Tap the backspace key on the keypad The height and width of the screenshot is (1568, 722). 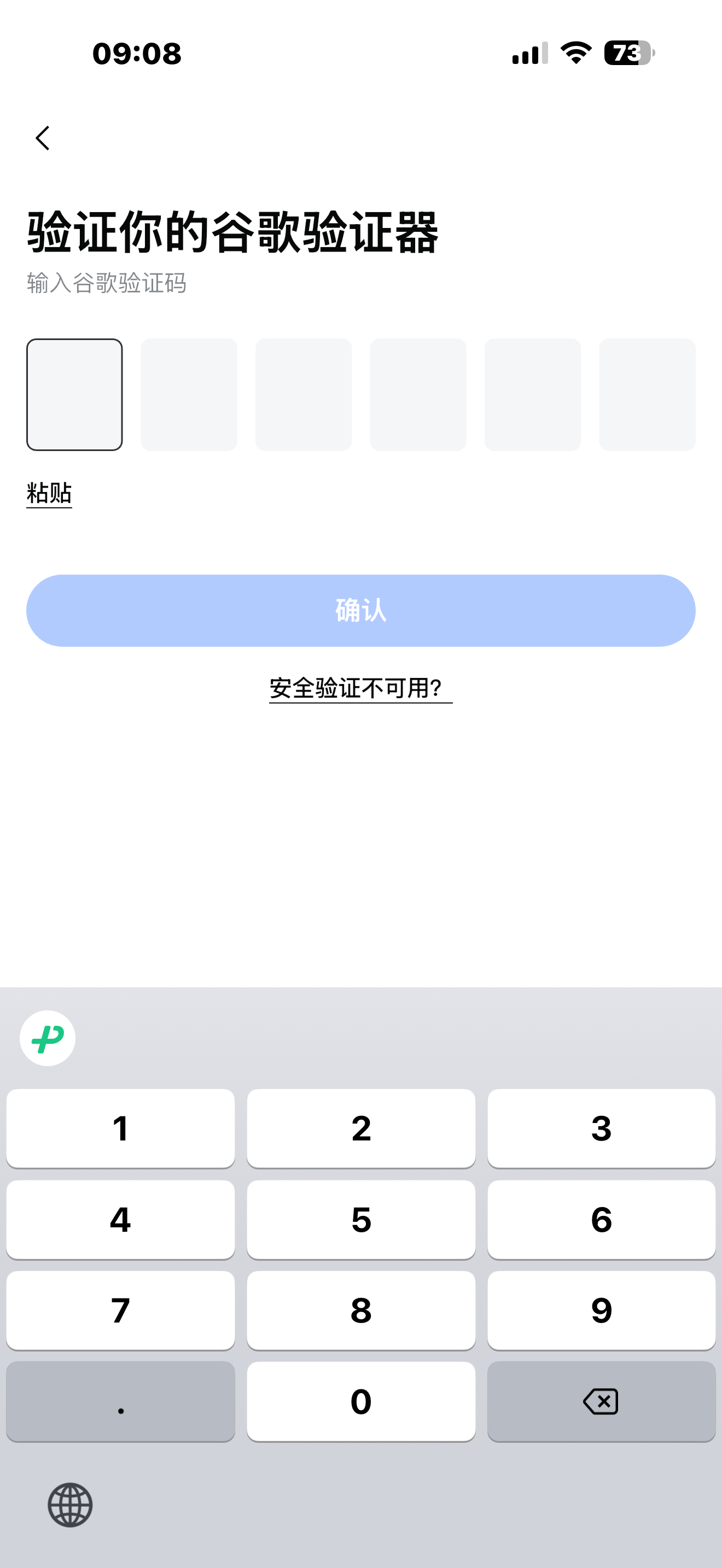[x=602, y=1401]
